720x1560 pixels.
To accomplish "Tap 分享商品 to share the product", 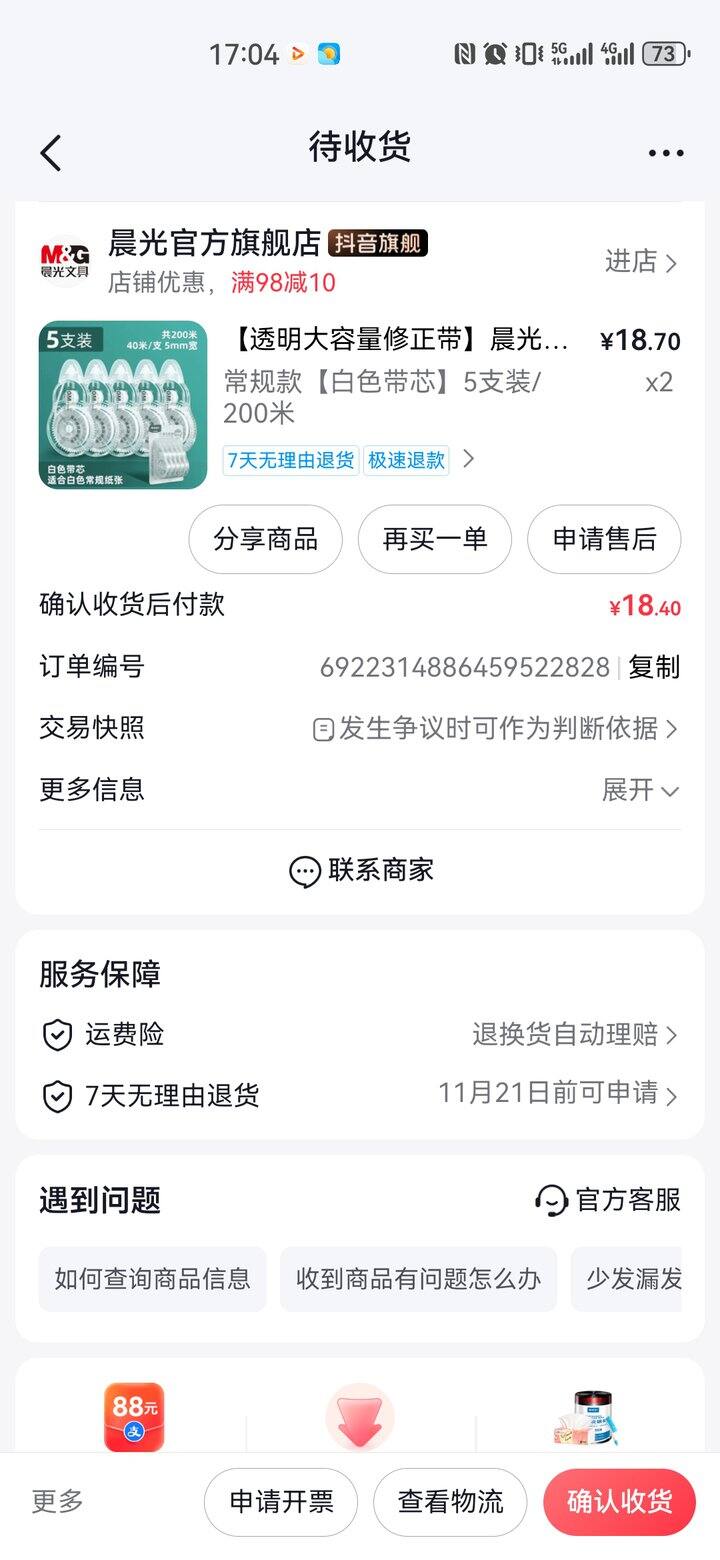I will click(265, 540).
